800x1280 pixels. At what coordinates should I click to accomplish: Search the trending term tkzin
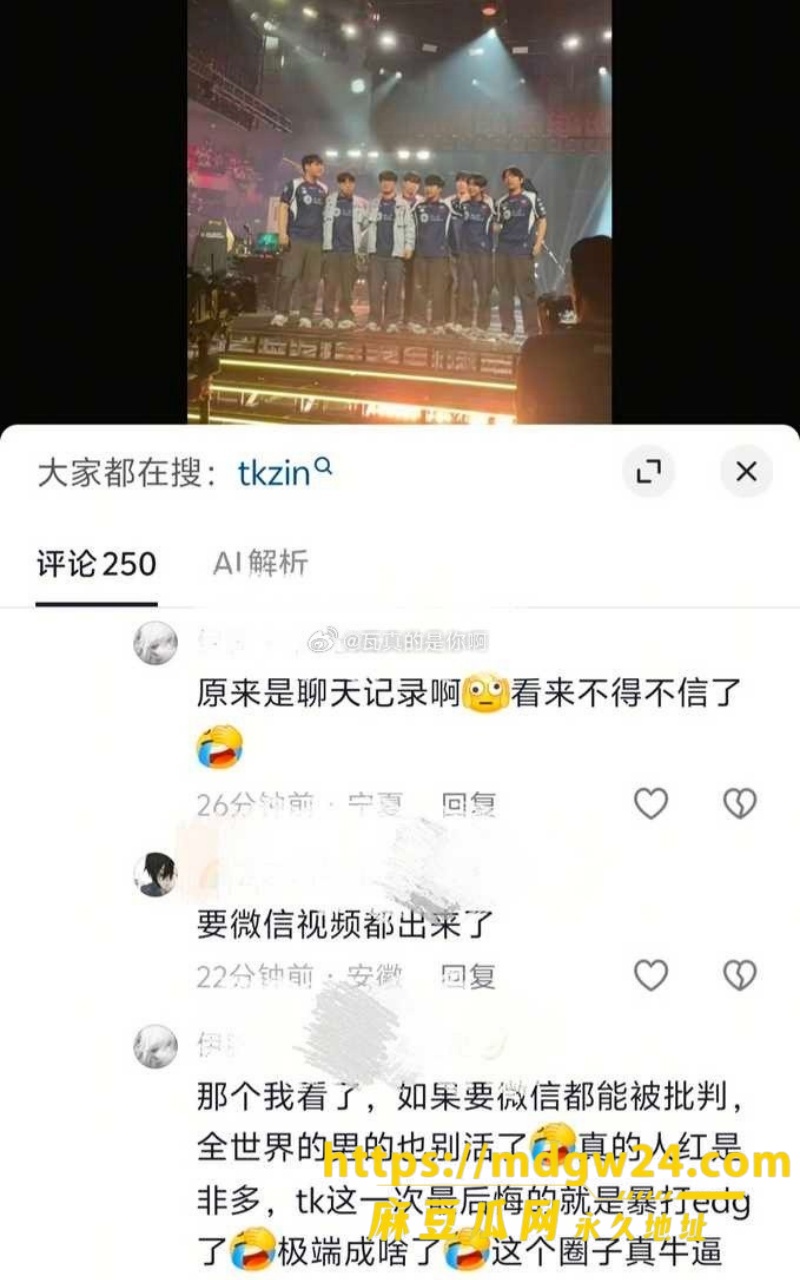pos(286,472)
